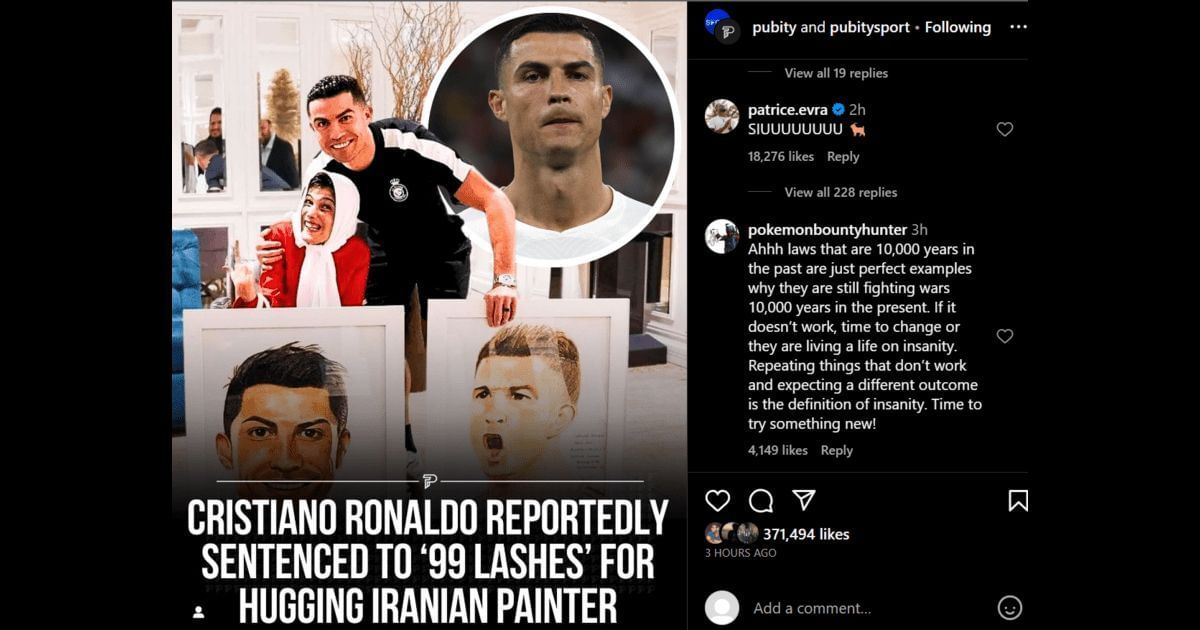Like patrice.evra's comment

[x=1005, y=129]
